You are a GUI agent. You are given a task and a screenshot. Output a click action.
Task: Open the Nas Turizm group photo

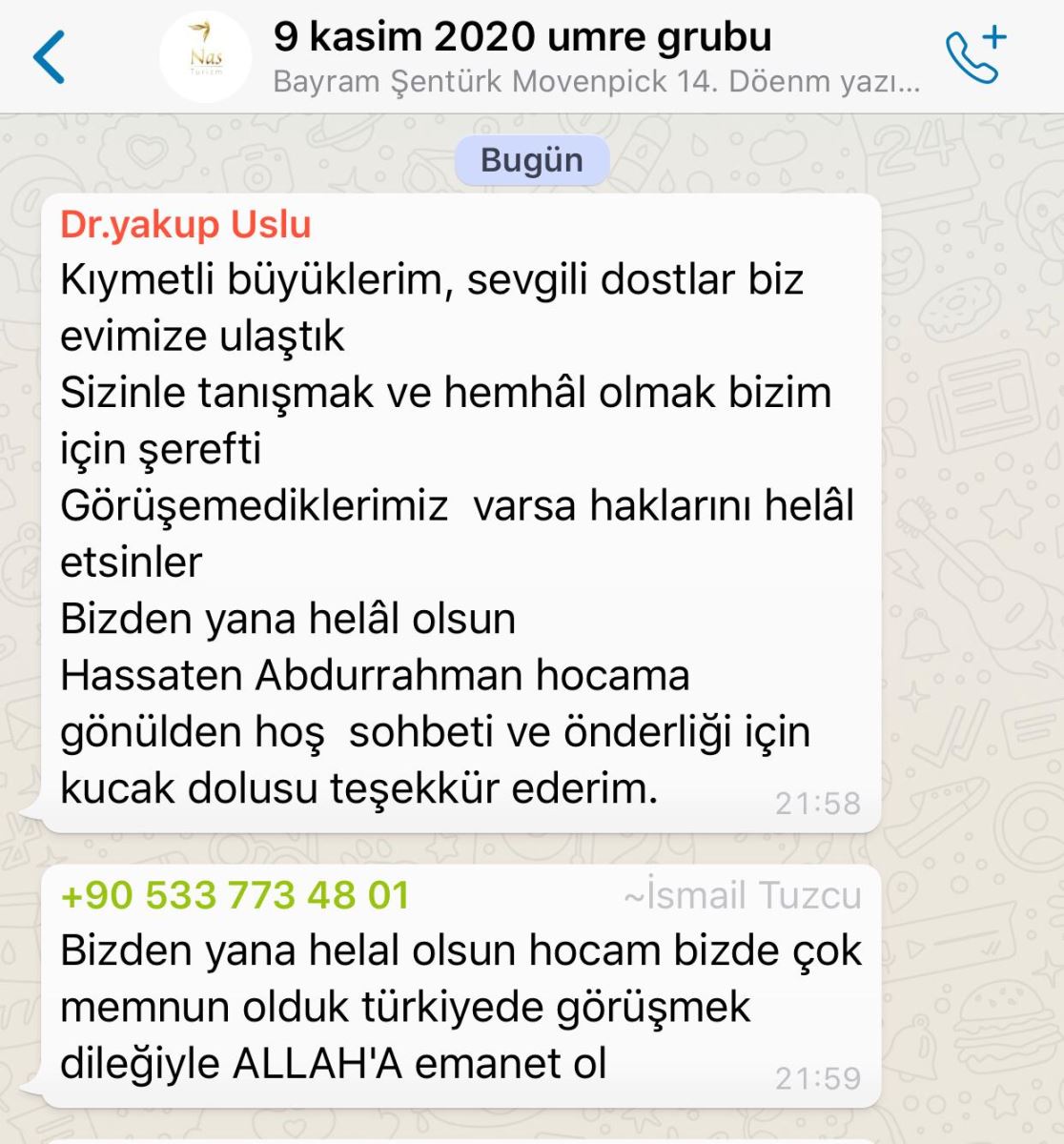[x=205, y=57]
